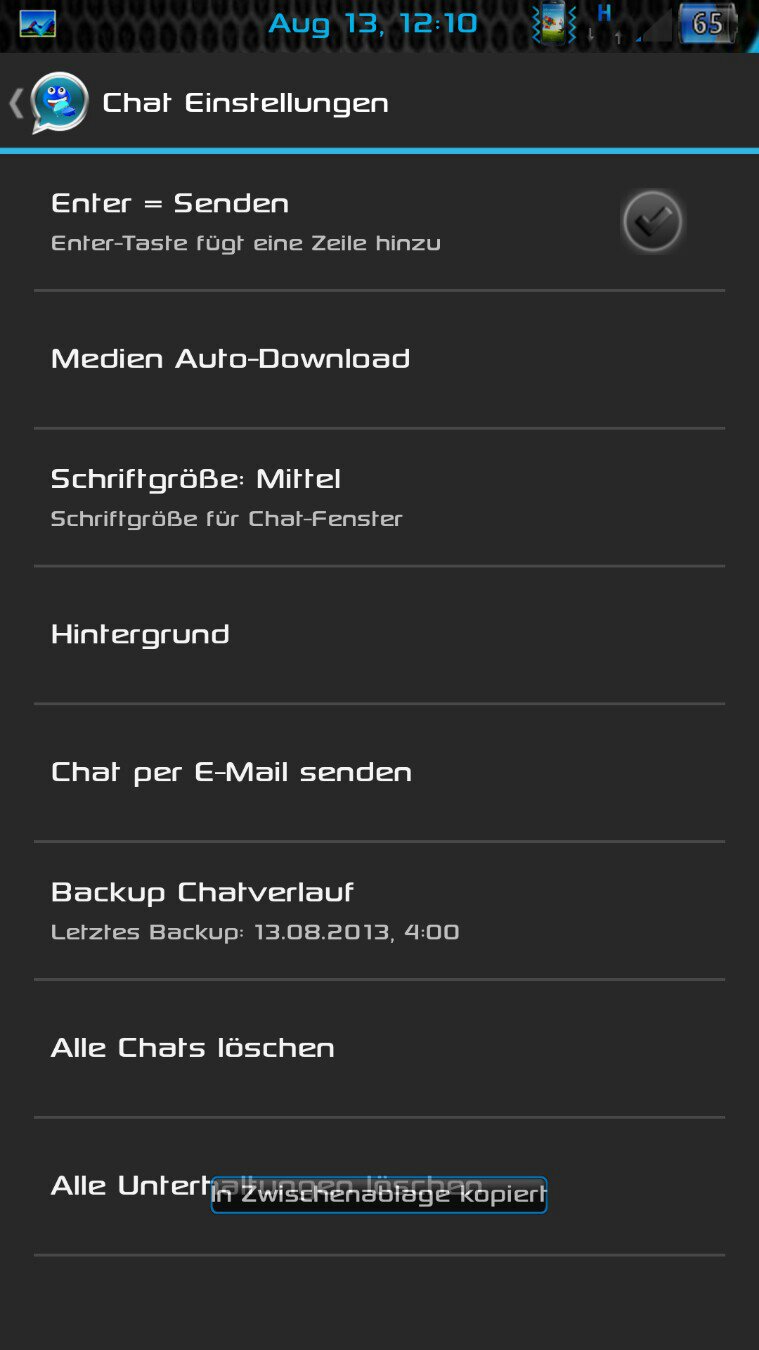This screenshot has width=759, height=1350.
Task: Start Backup Chatverlauf
Action: pos(379,911)
